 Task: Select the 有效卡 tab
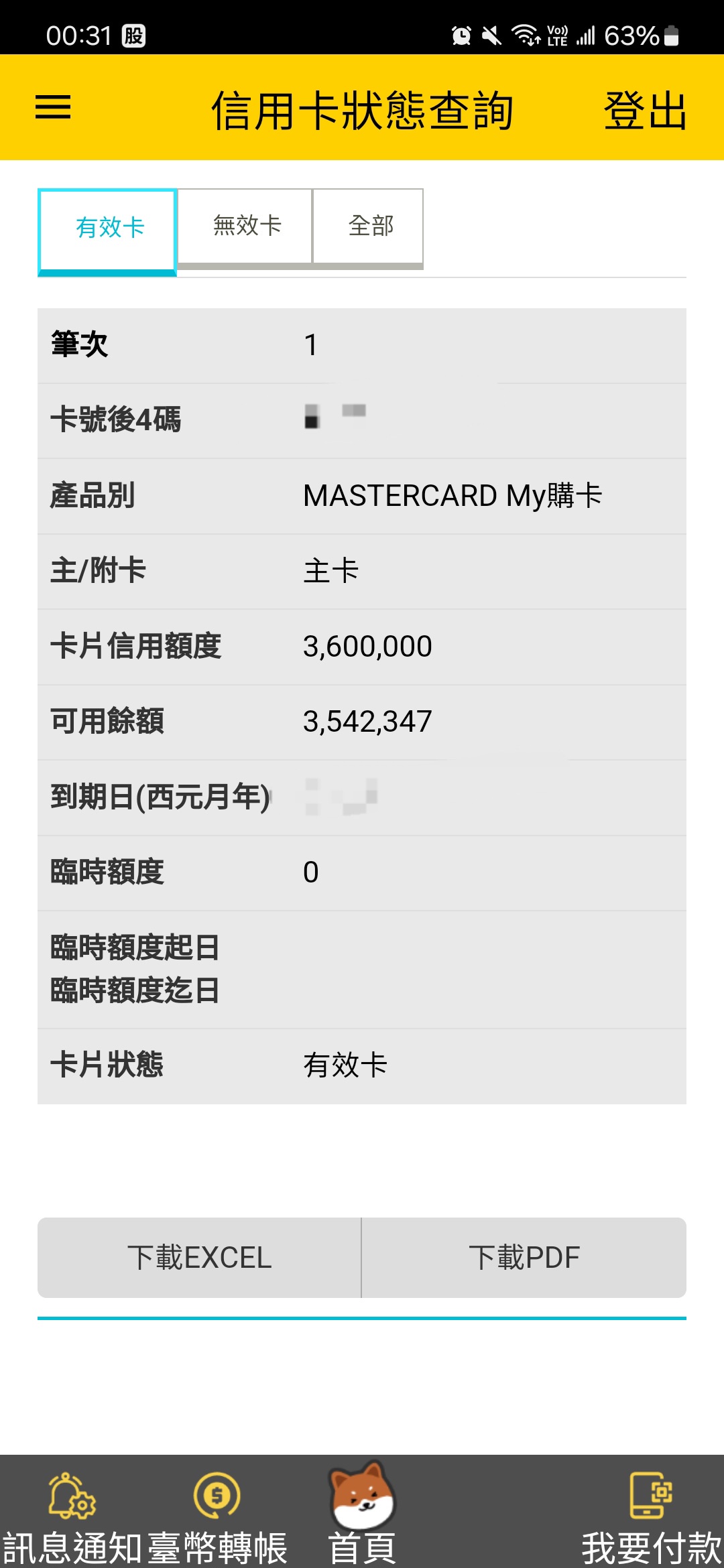107,232
